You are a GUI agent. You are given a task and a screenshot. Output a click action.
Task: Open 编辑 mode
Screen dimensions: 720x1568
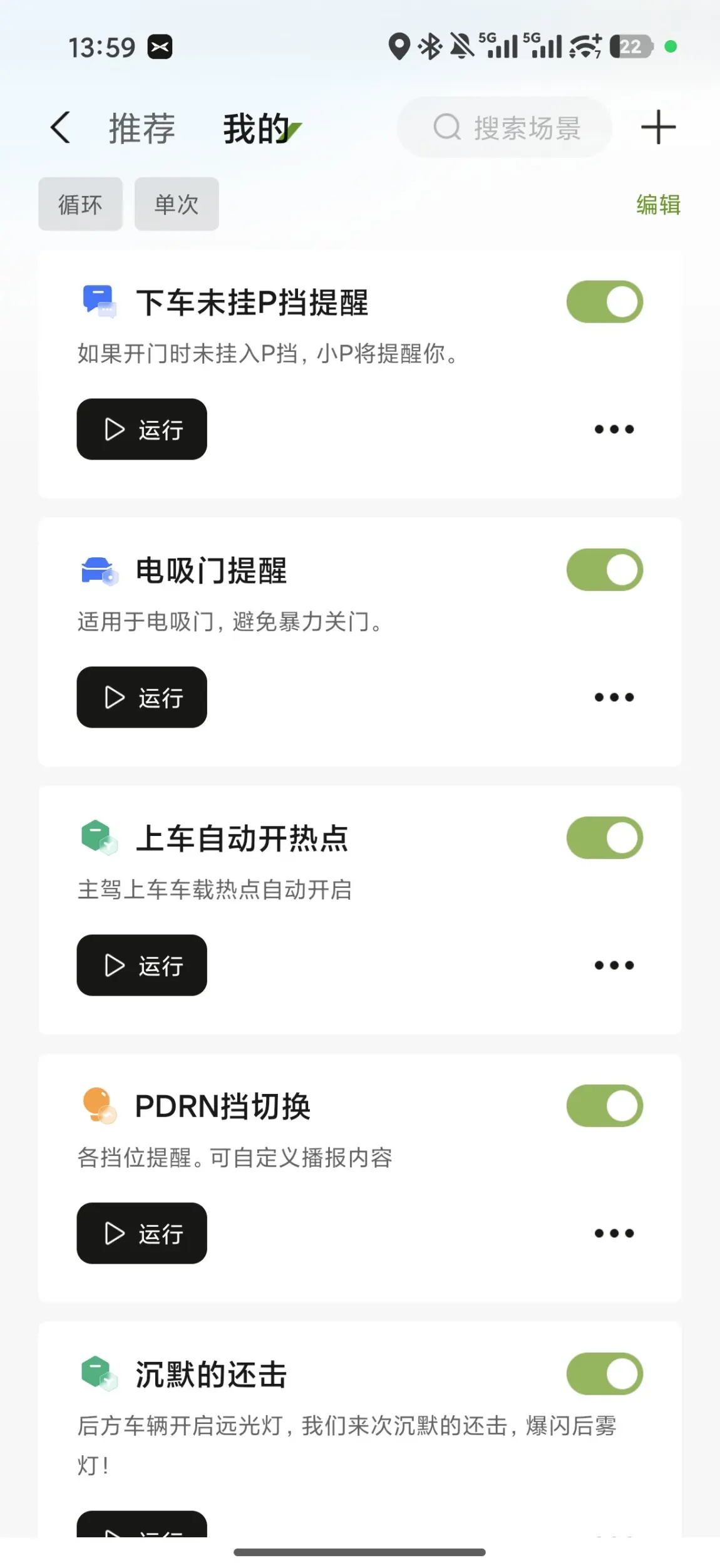click(658, 205)
